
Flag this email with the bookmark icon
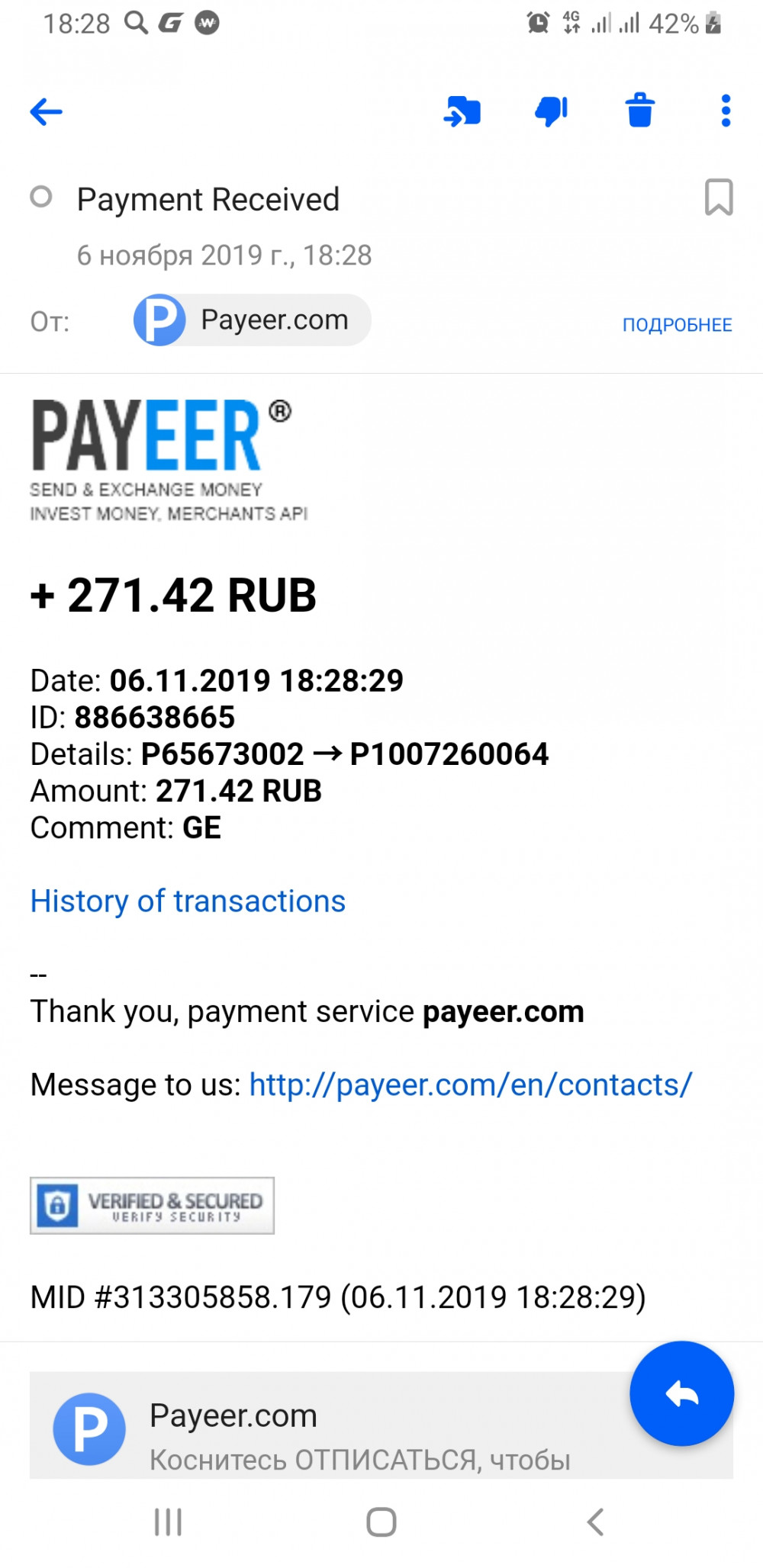tap(718, 198)
